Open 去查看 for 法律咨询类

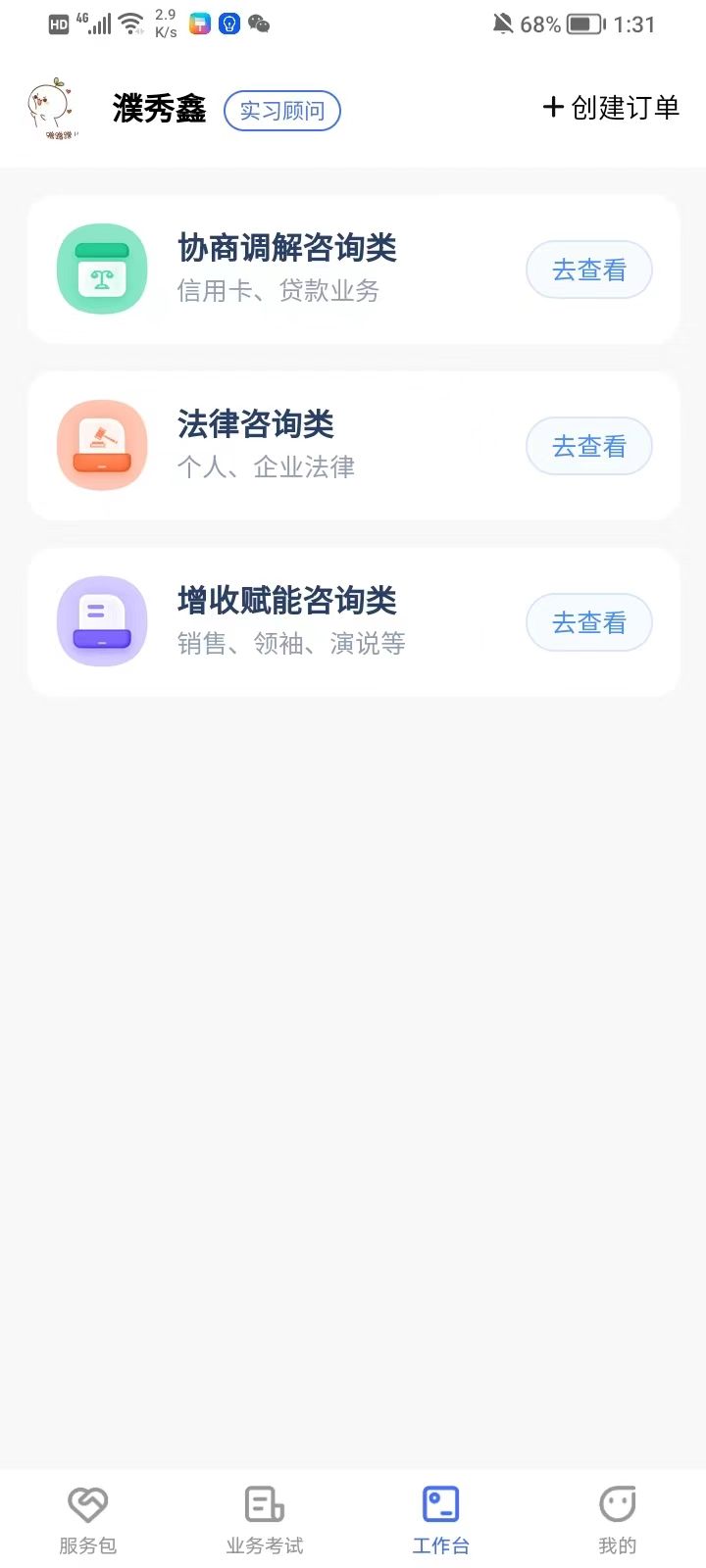pyautogui.click(x=588, y=445)
